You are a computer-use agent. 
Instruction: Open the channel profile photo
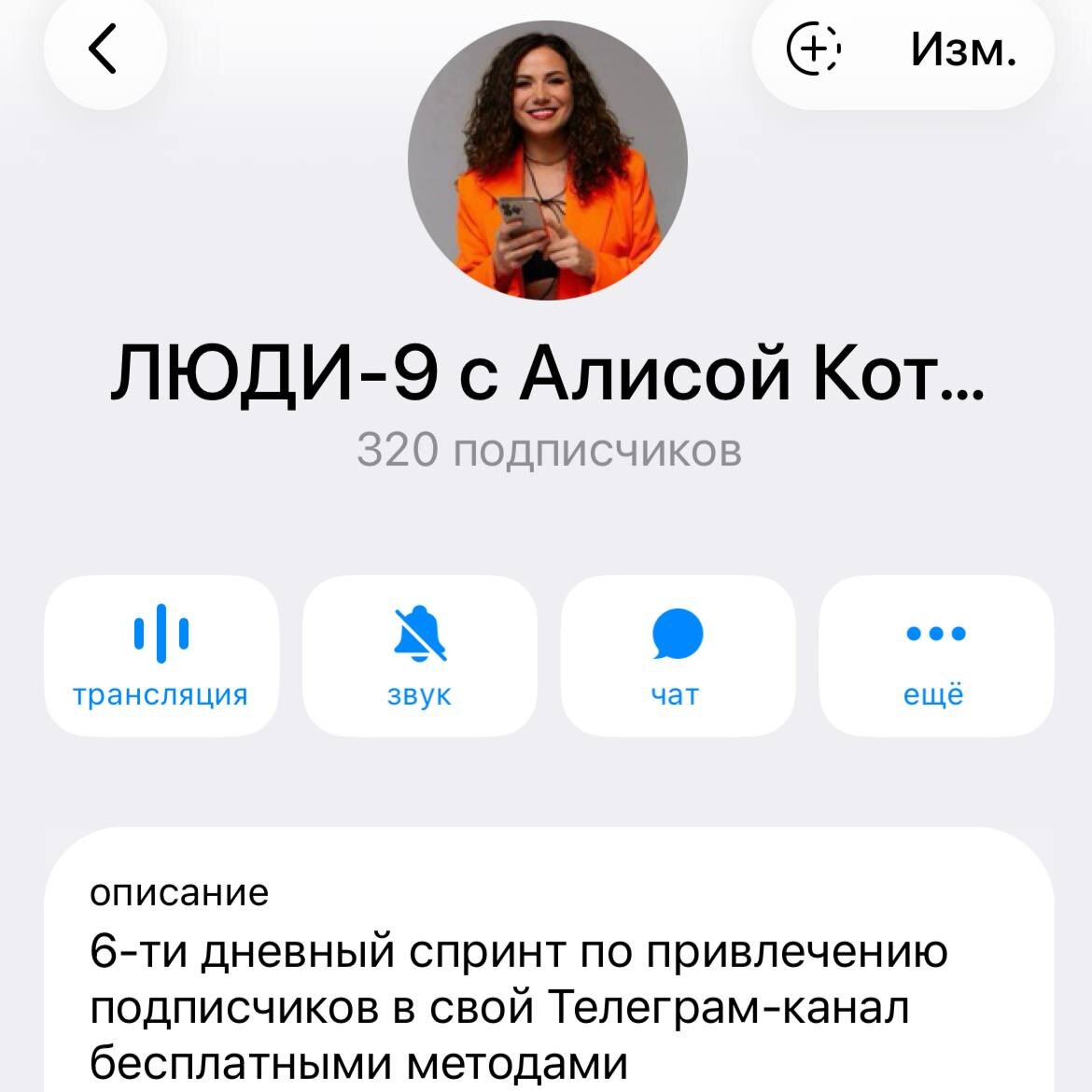click(548, 161)
